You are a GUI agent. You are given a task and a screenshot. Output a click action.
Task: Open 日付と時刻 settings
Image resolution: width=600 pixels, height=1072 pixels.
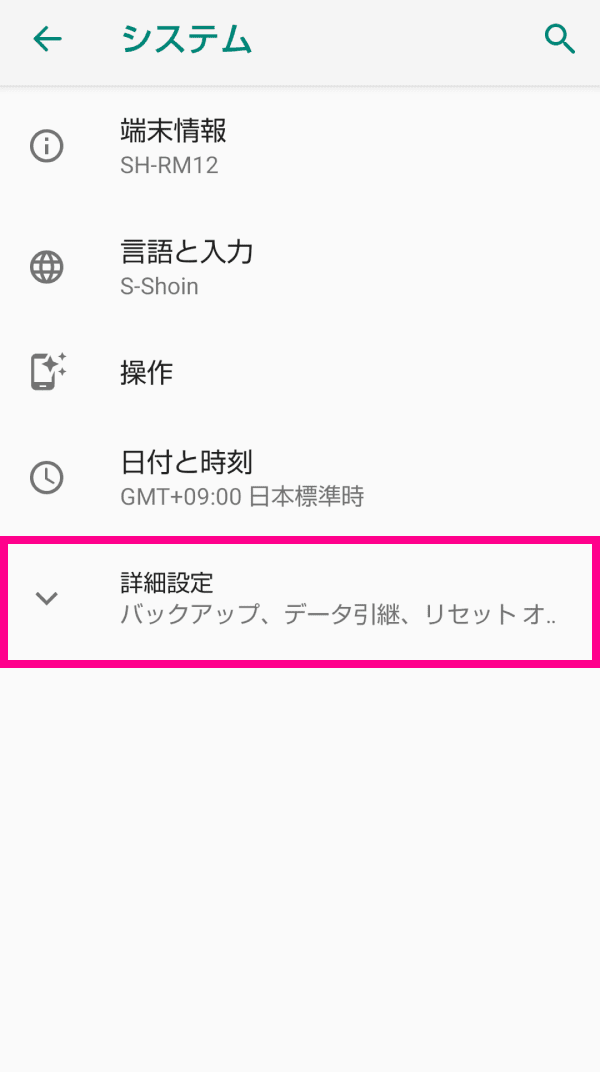click(300, 478)
